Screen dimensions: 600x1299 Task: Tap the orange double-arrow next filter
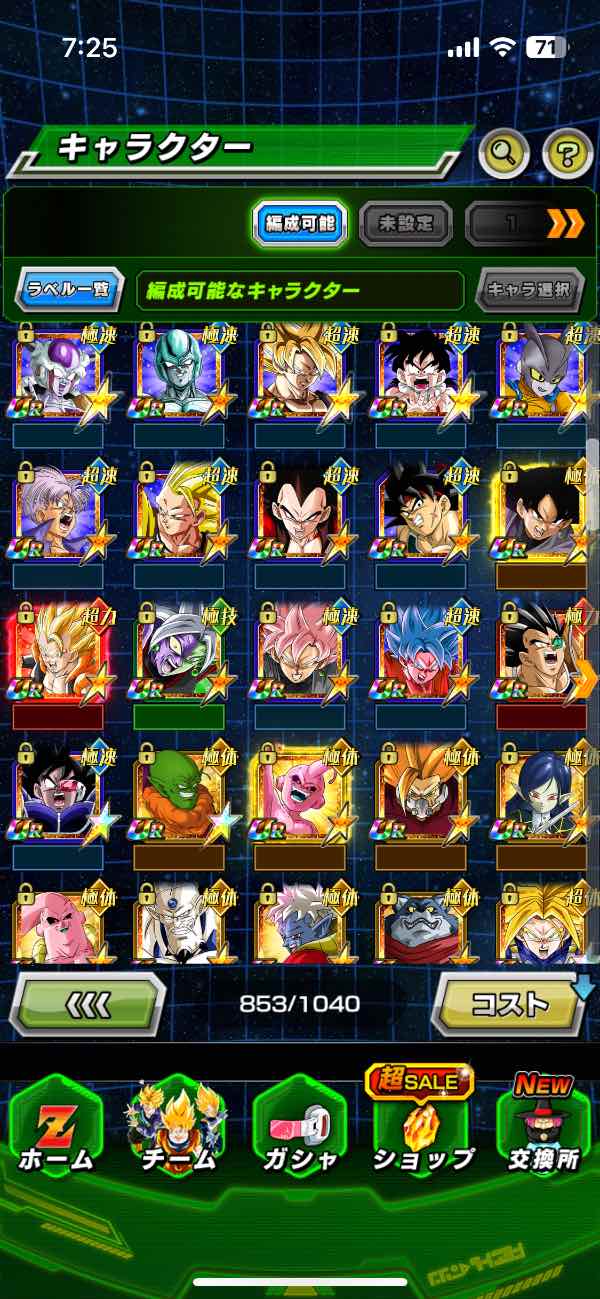click(565, 224)
